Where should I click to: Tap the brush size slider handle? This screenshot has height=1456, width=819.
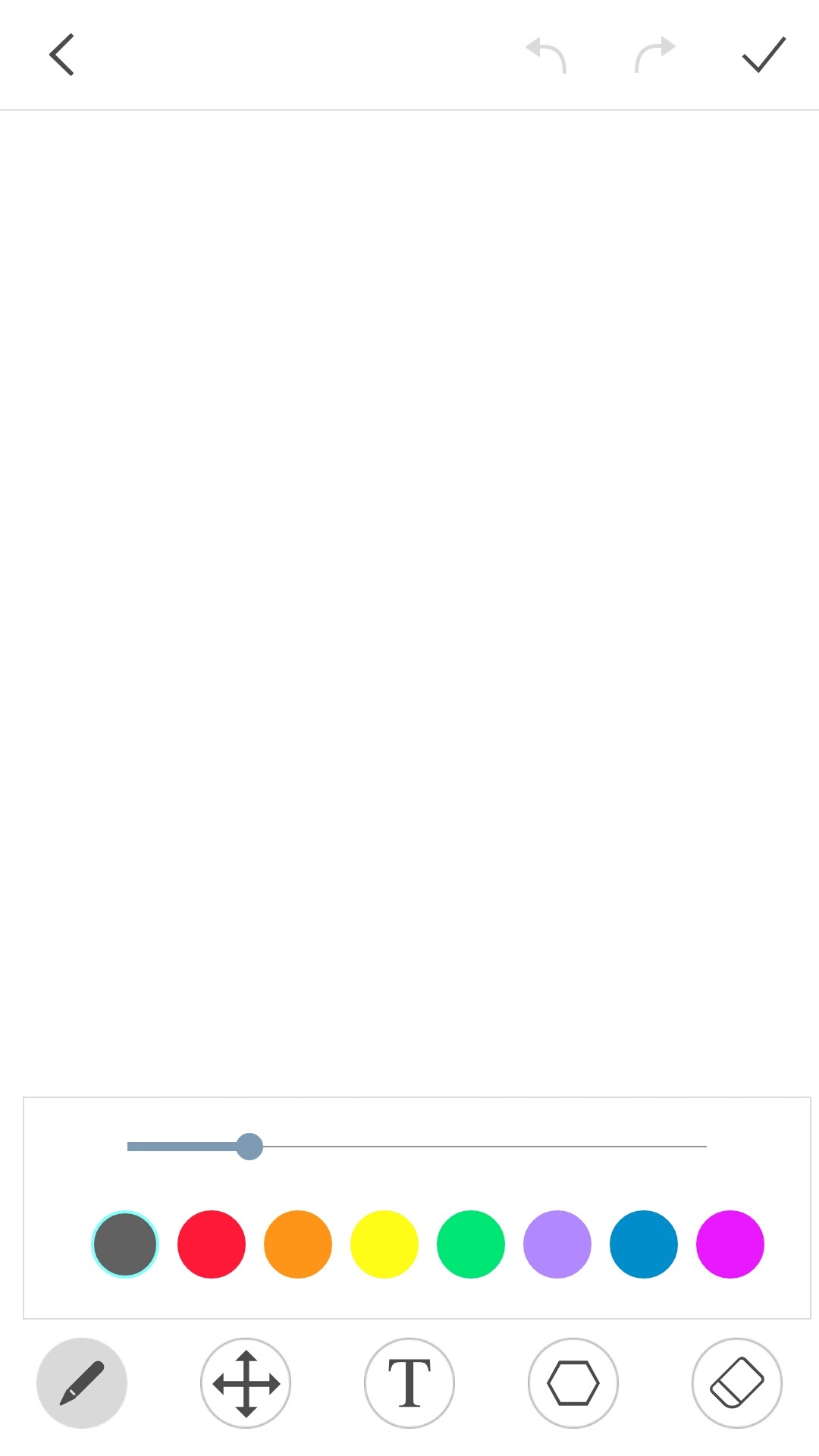coord(249,1146)
